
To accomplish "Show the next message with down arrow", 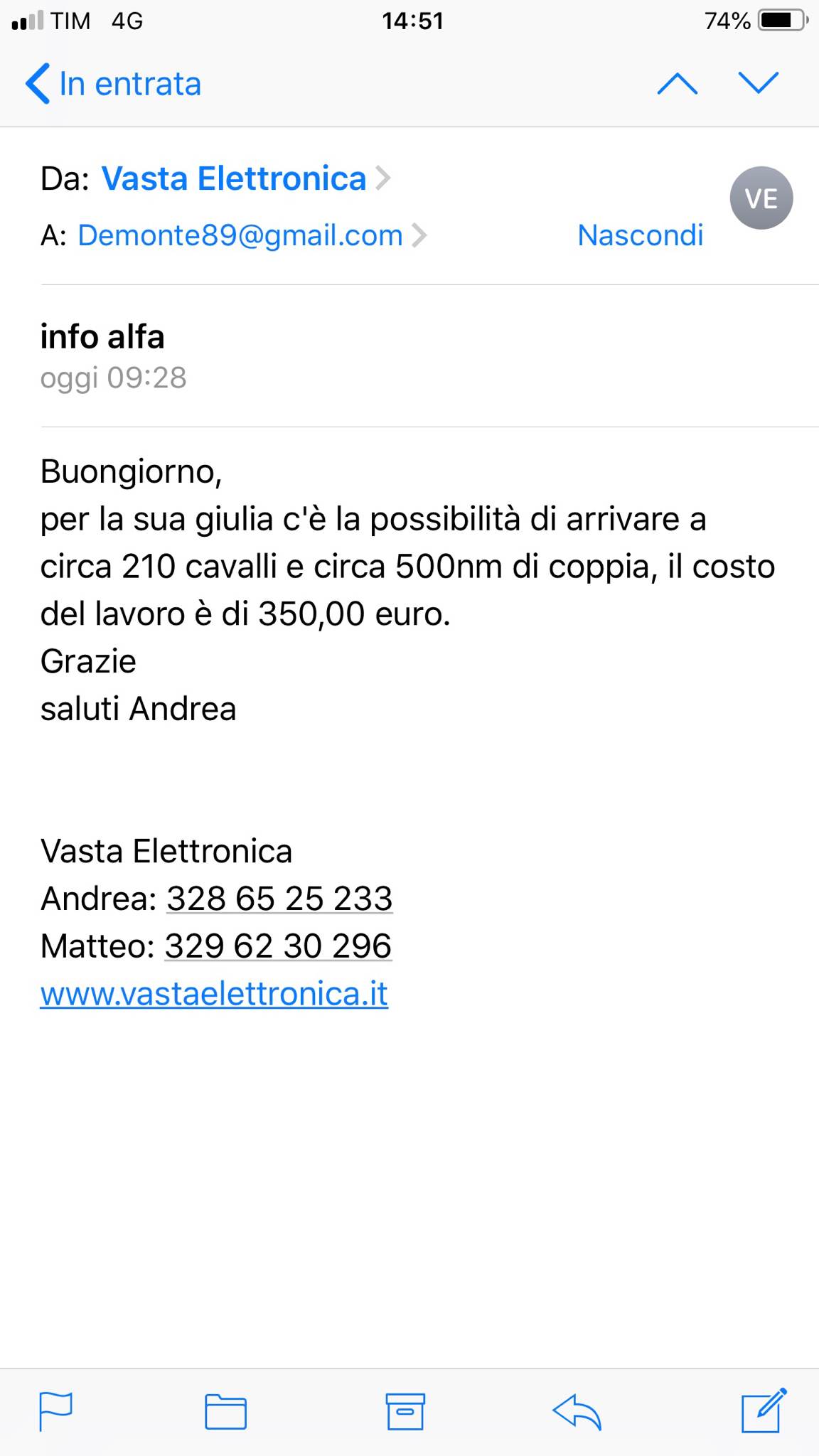I will point(759,84).
